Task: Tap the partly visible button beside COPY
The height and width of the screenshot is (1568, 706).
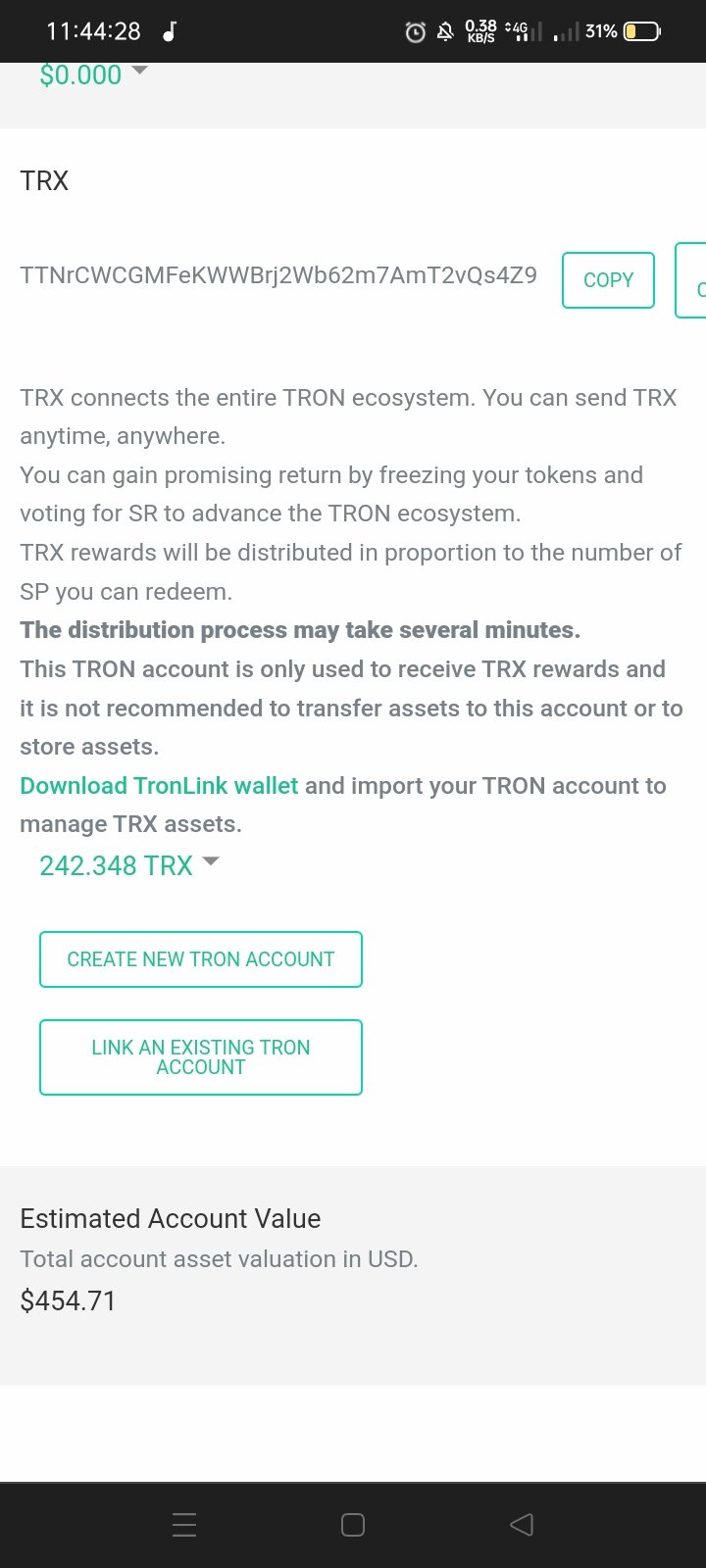Action: (691, 280)
